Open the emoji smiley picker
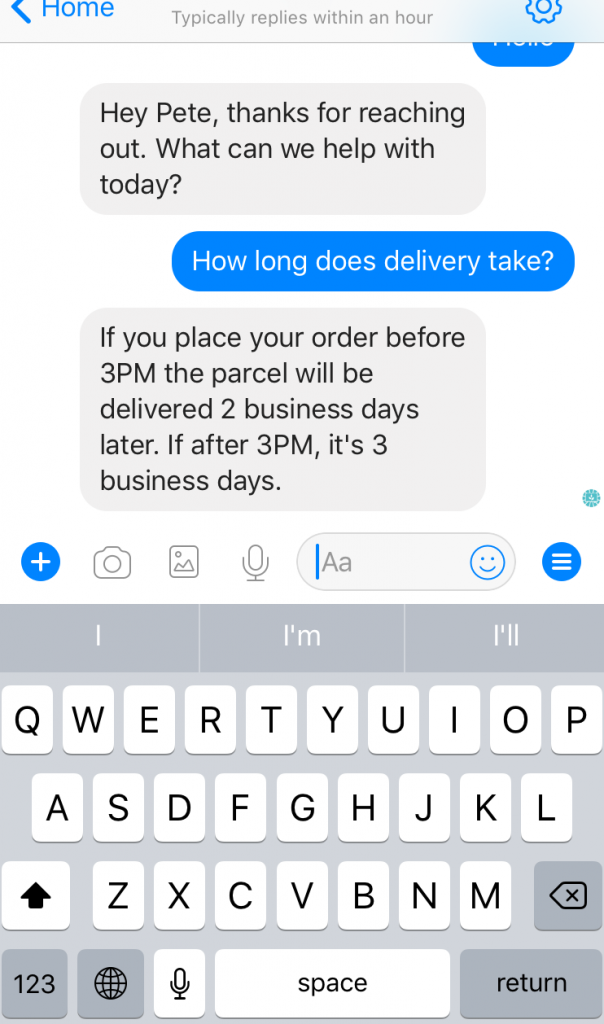The width and height of the screenshot is (604, 1024). click(x=487, y=562)
